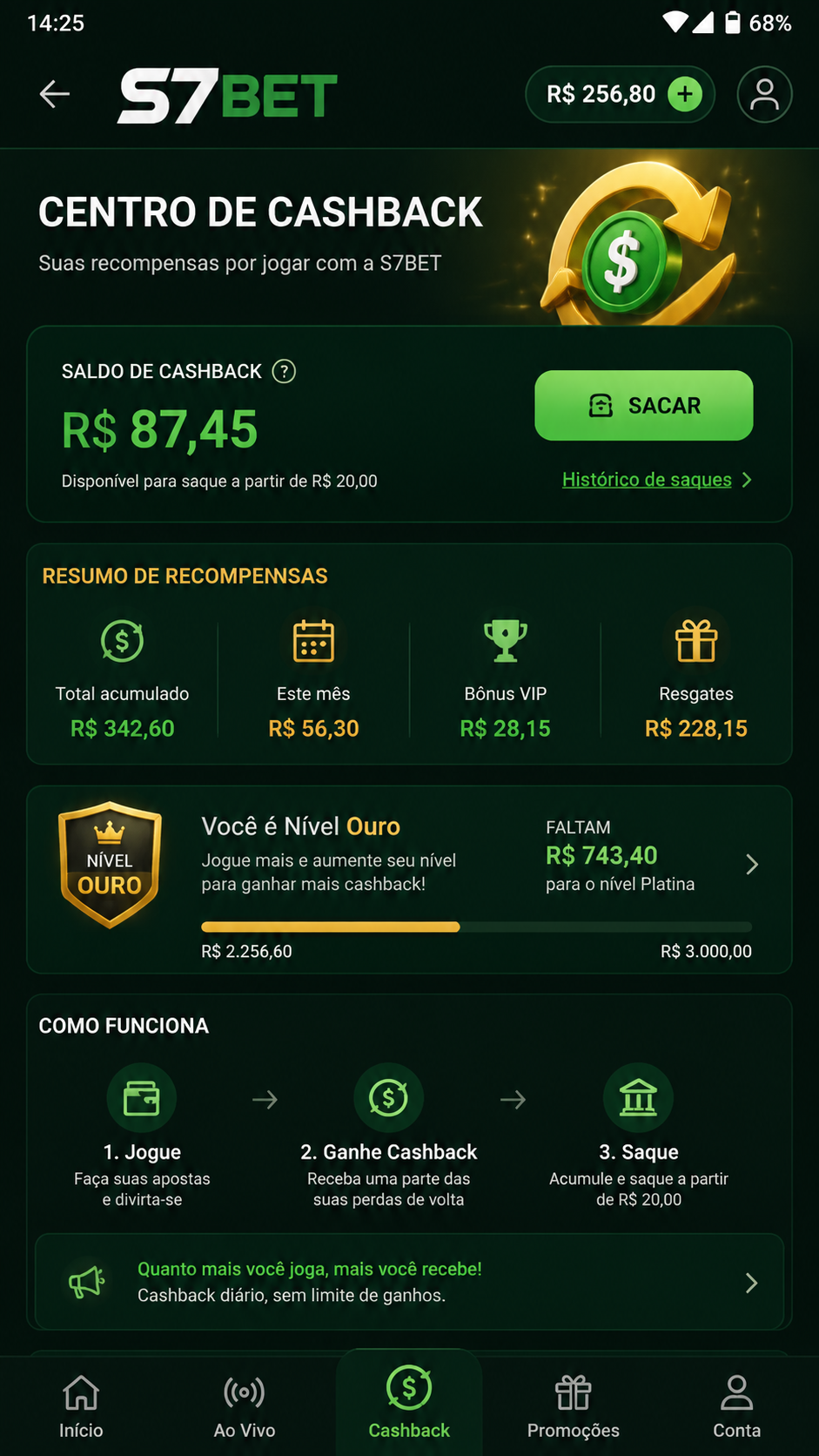Go back using the top arrow
The image size is (819, 1456).
[55, 94]
